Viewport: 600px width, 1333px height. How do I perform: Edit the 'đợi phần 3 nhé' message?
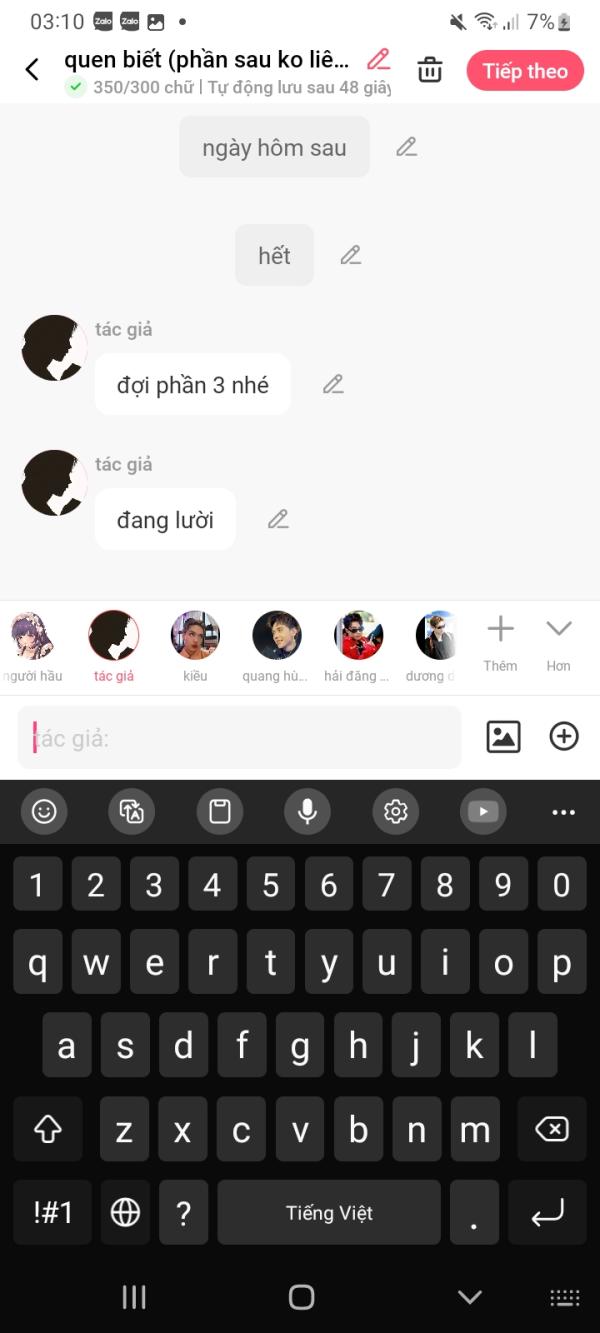[333, 384]
